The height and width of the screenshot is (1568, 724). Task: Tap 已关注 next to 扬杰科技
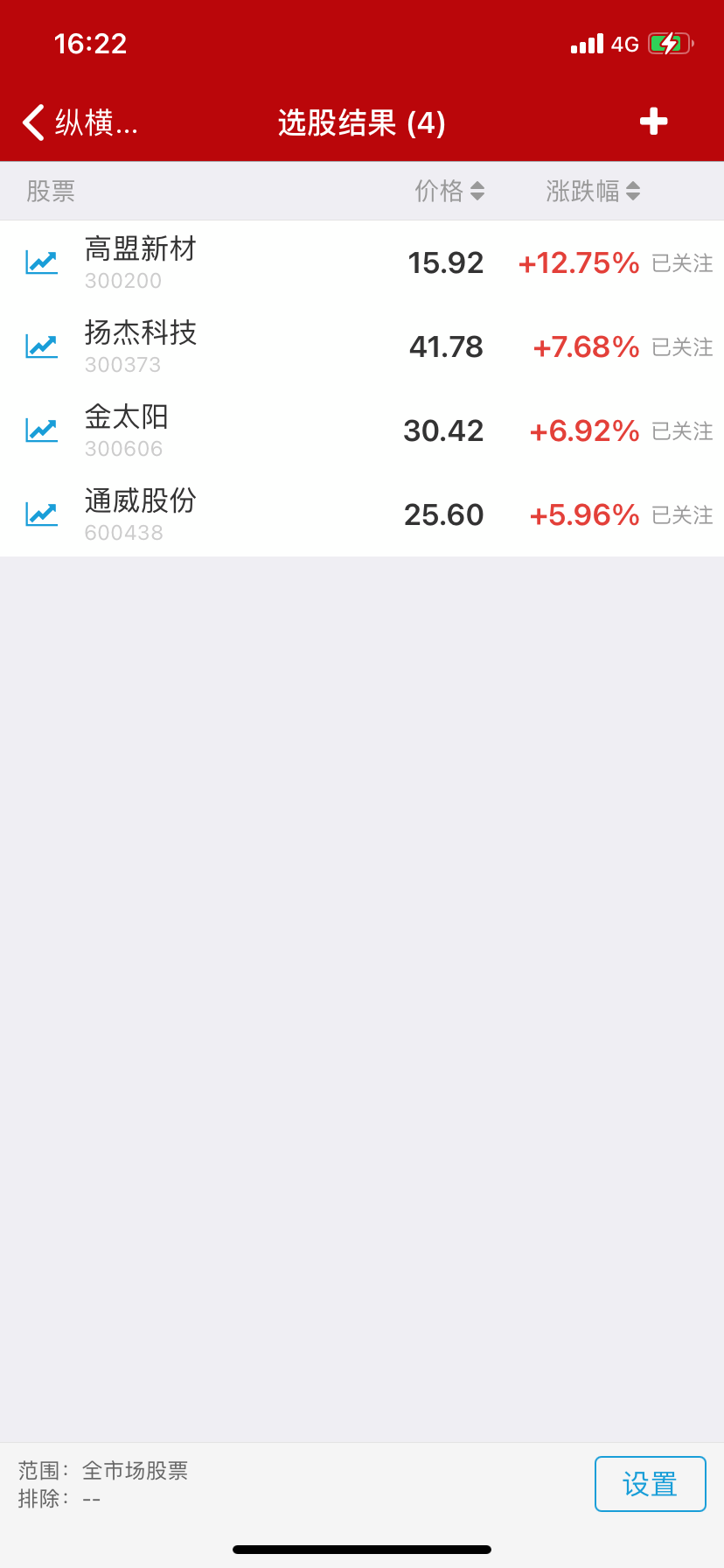point(682,347)
